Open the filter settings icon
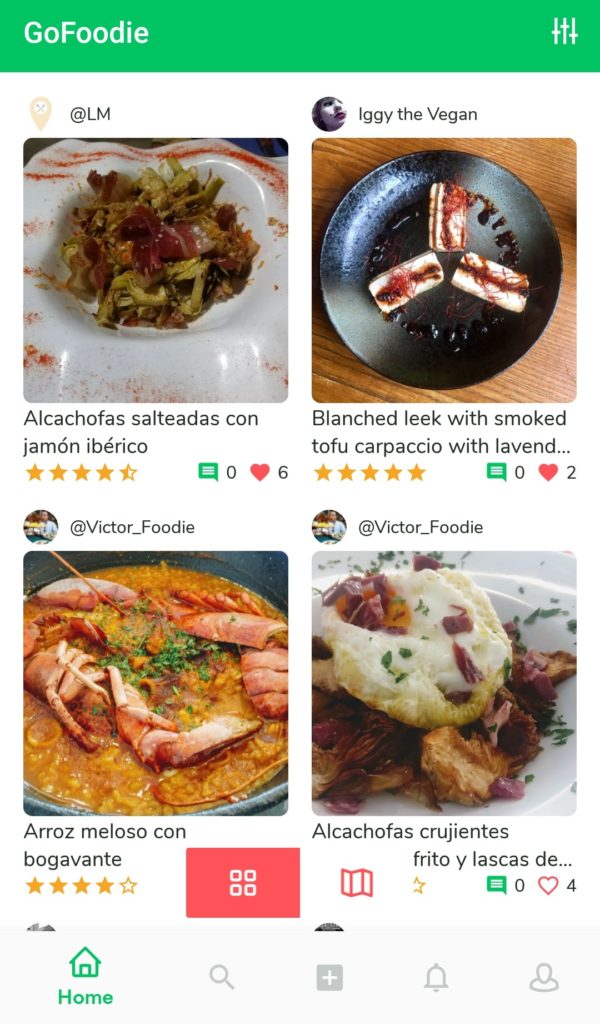 (x=564, y=32)
